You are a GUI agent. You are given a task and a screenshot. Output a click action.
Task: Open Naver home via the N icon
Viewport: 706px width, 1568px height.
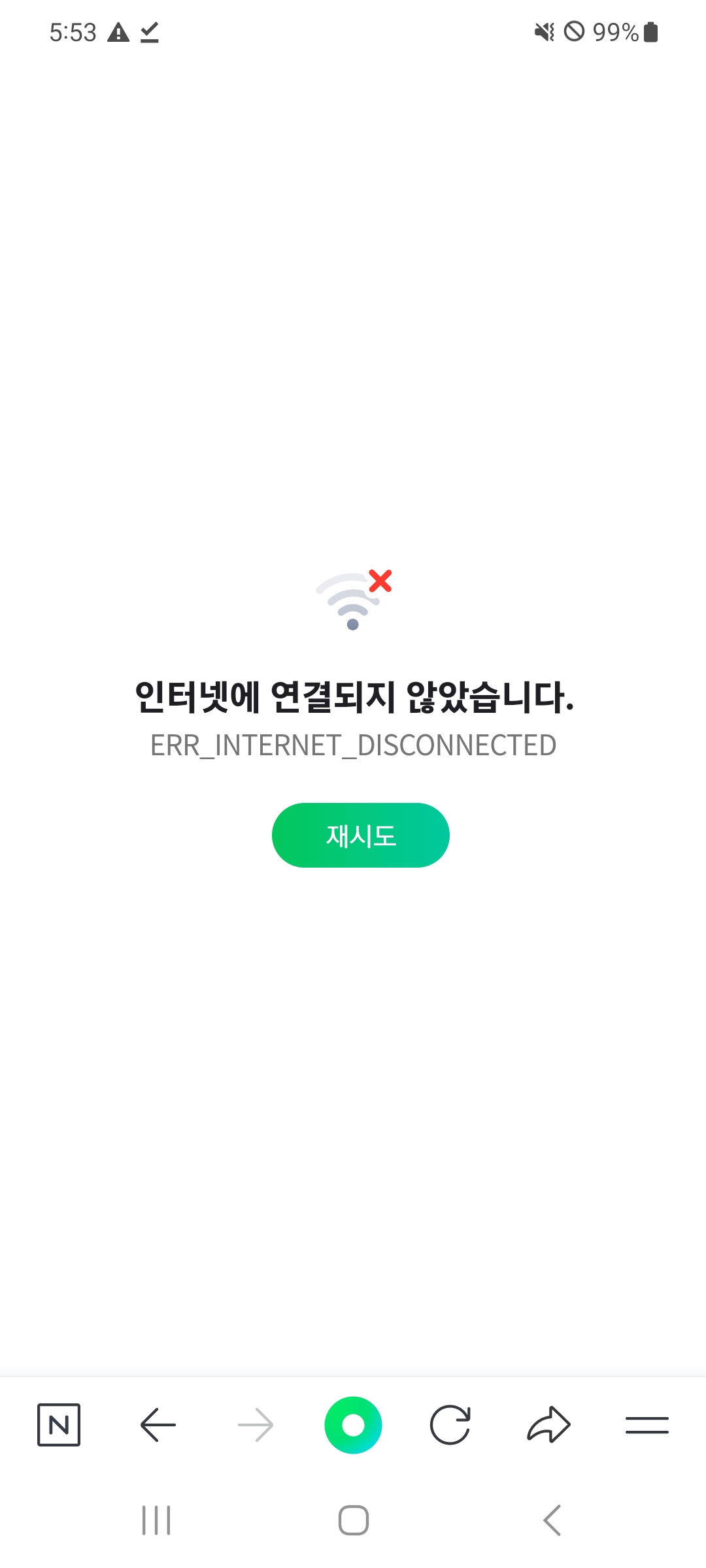(x=59, y=1425)
